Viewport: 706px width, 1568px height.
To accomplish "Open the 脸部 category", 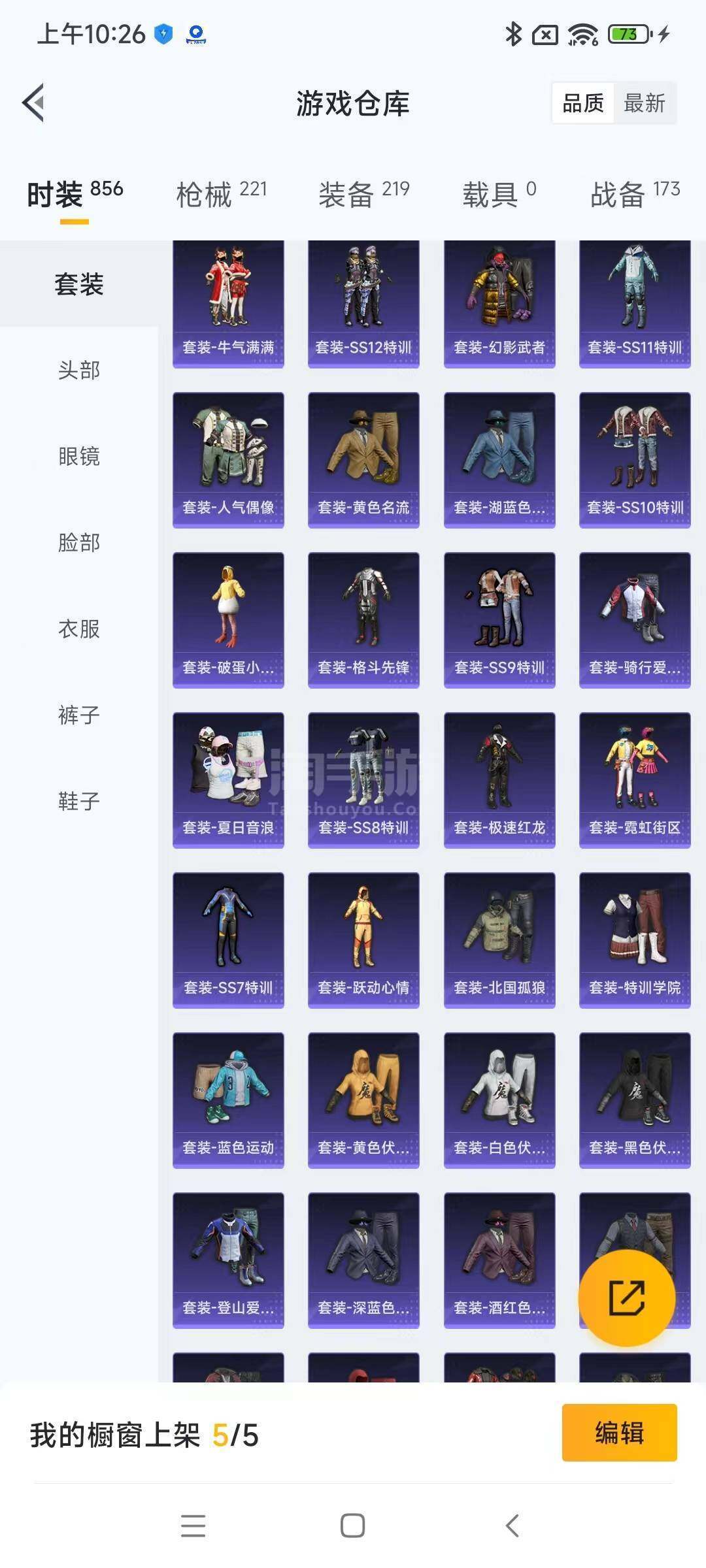I will pyautogui.click(x=79, y=543).
